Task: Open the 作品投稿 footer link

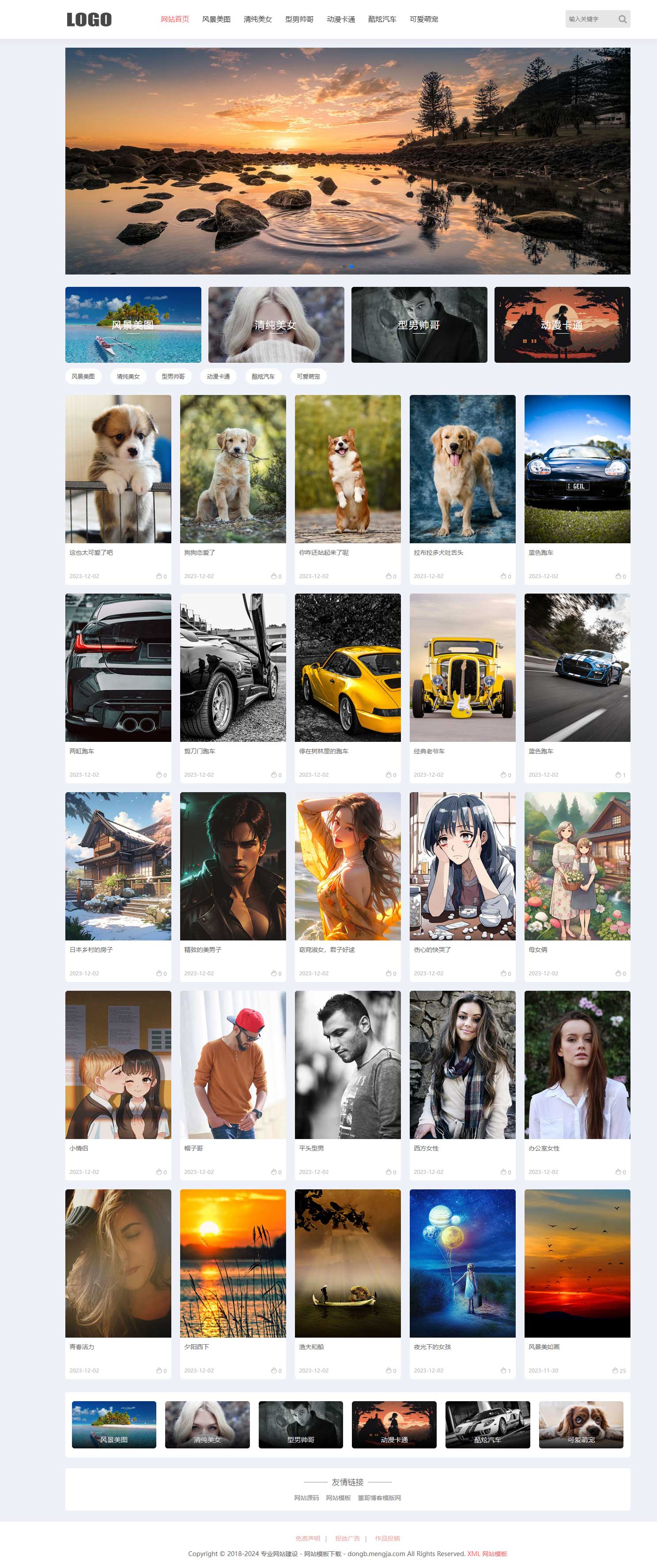Action: [x=387, y=1538]
